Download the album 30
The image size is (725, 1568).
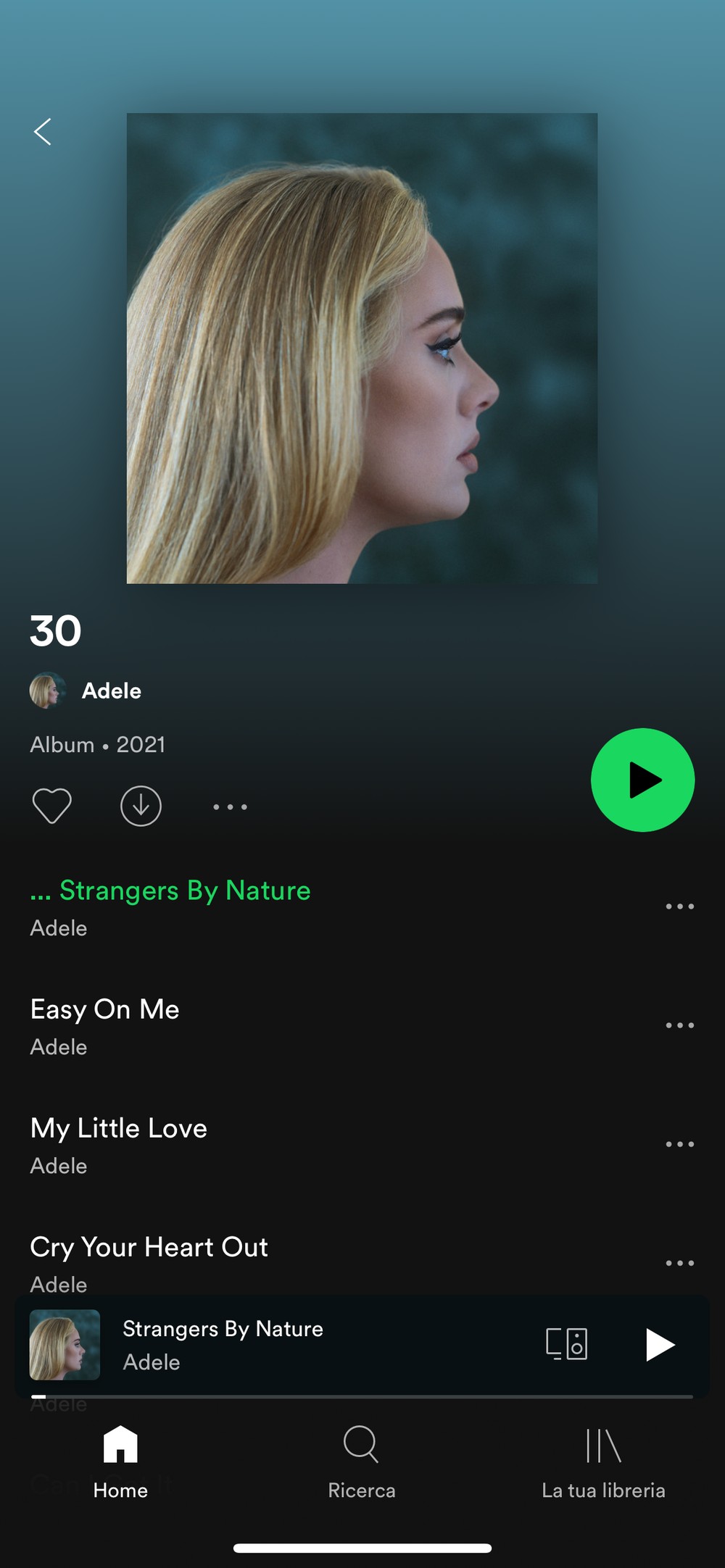141,806
